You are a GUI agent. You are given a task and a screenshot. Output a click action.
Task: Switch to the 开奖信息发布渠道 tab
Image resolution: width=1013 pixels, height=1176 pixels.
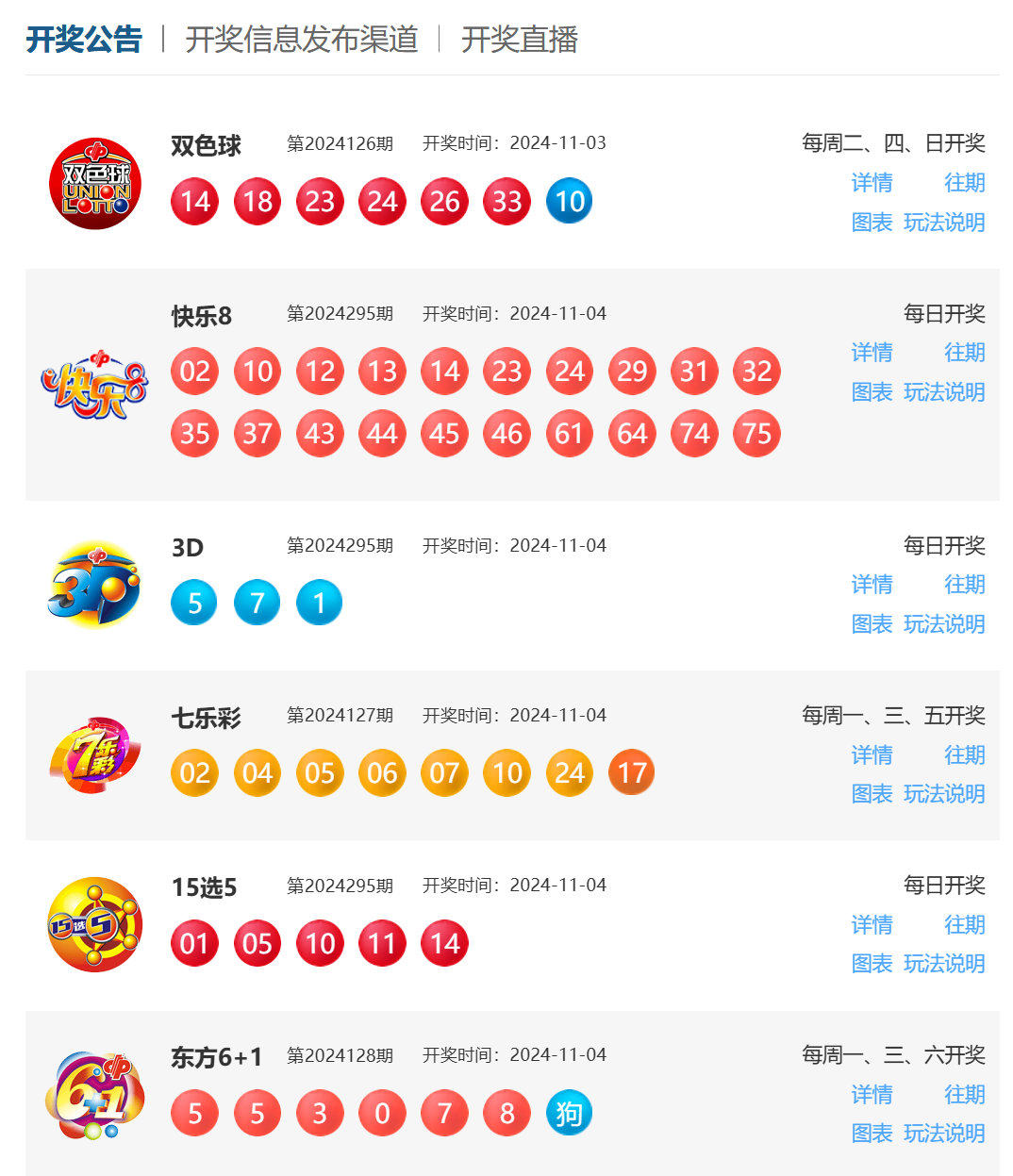coord(302,40)
